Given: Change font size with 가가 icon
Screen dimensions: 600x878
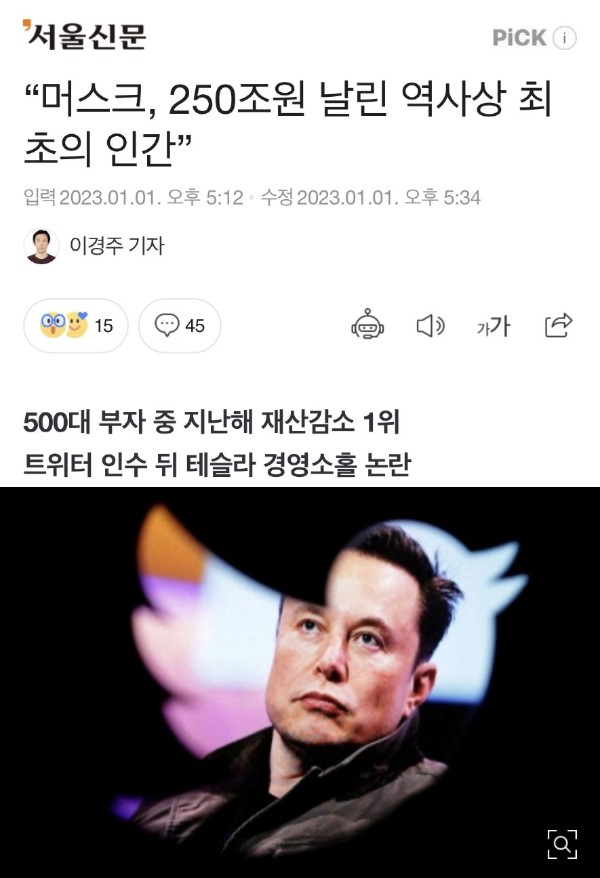Looking at the screenshot, I should [x=493, y=325].
